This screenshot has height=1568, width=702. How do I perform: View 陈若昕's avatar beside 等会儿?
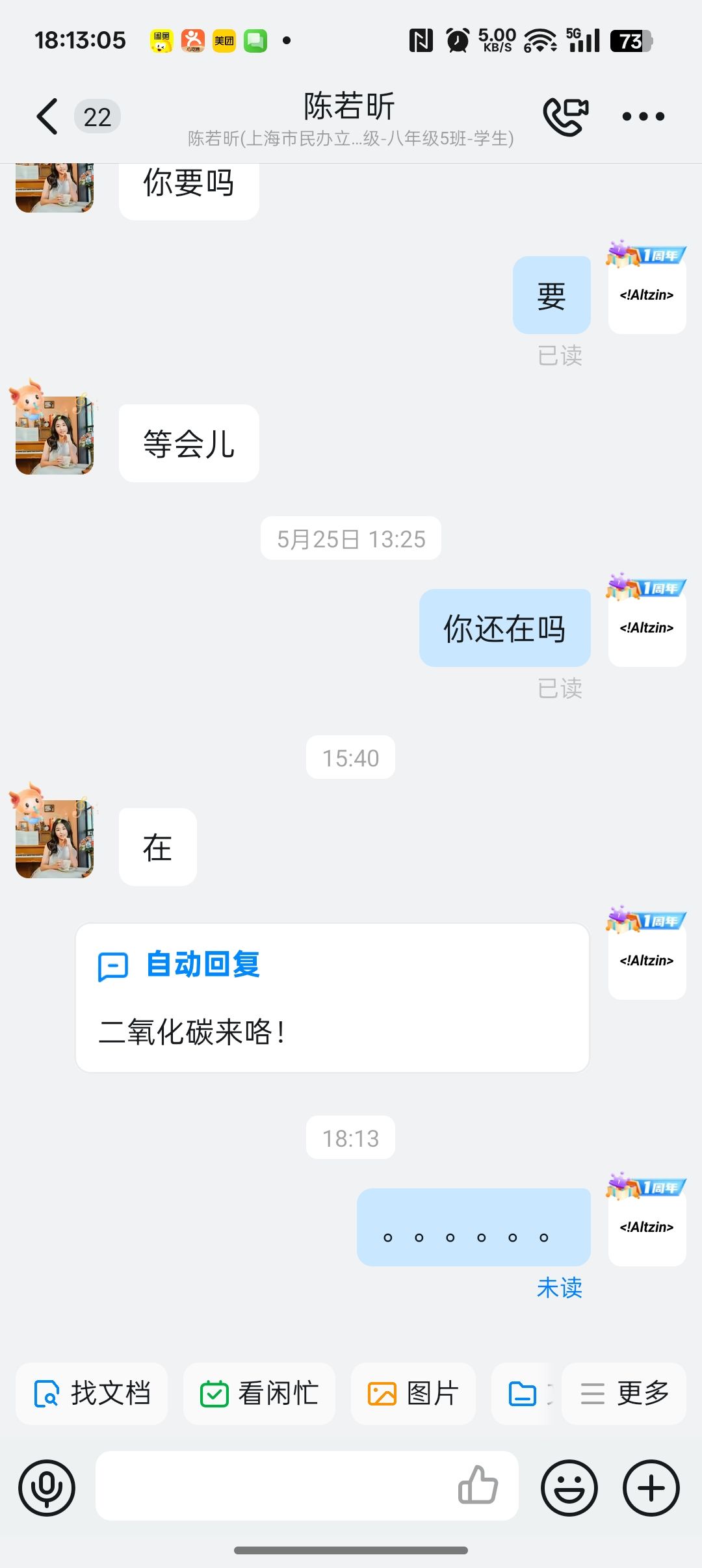(55, 436)
